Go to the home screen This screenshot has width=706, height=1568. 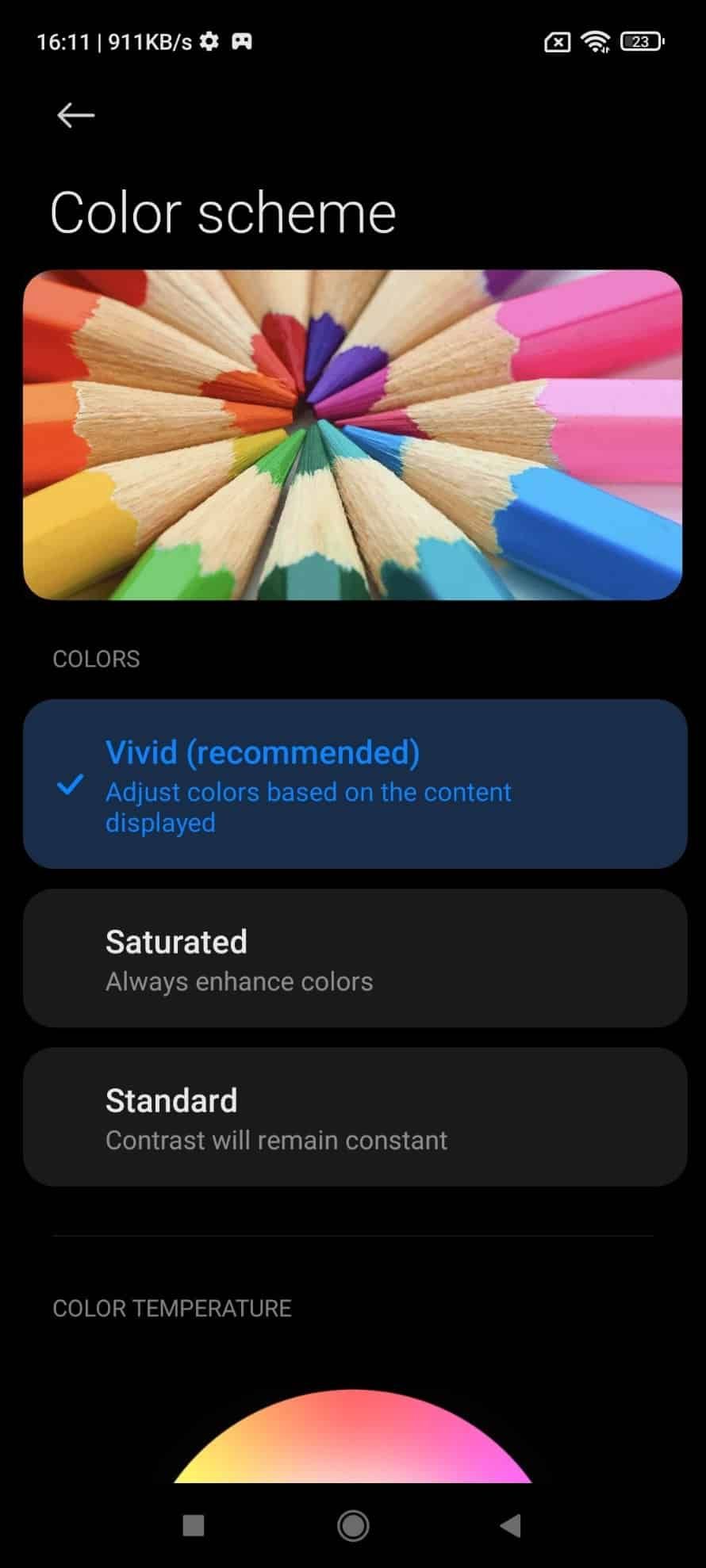click(x=353, y=1525)
